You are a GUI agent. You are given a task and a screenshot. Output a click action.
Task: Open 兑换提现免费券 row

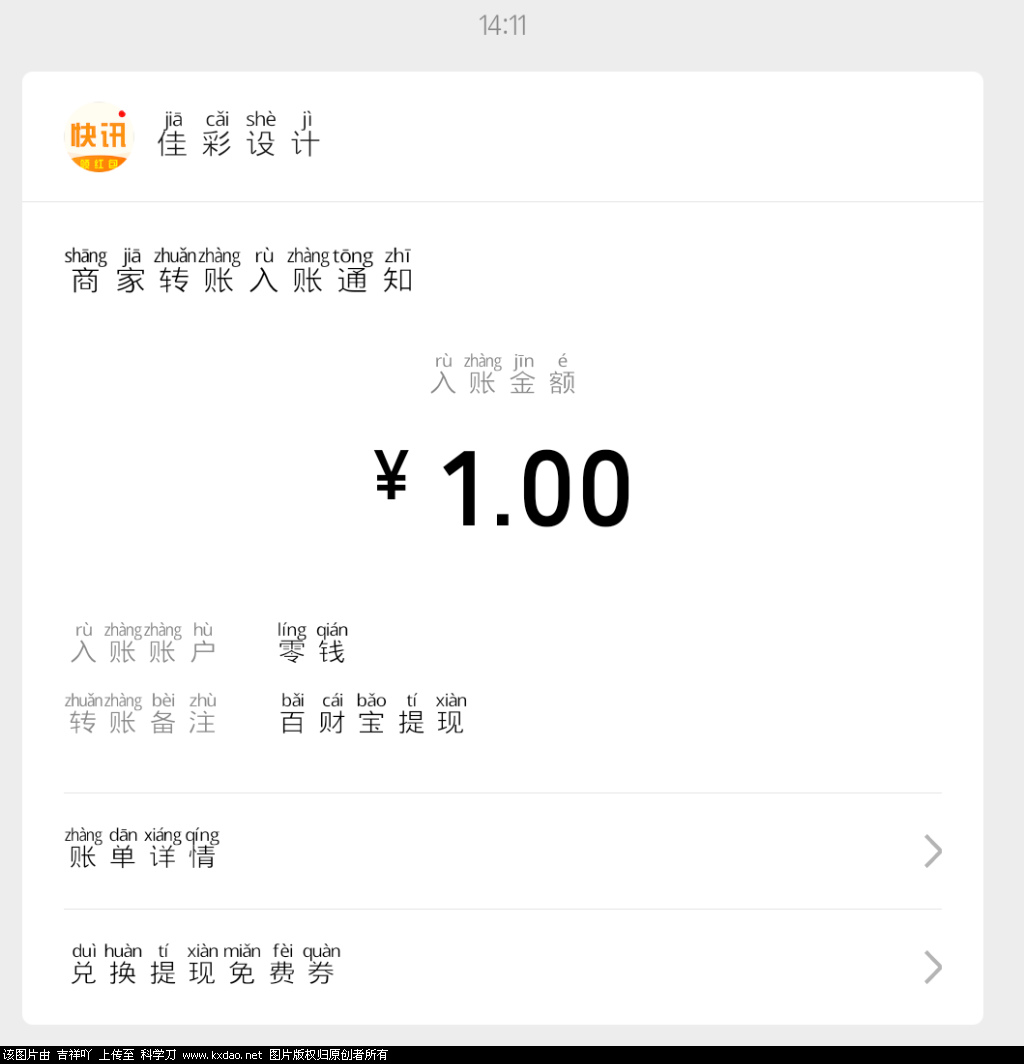[502, 967]
